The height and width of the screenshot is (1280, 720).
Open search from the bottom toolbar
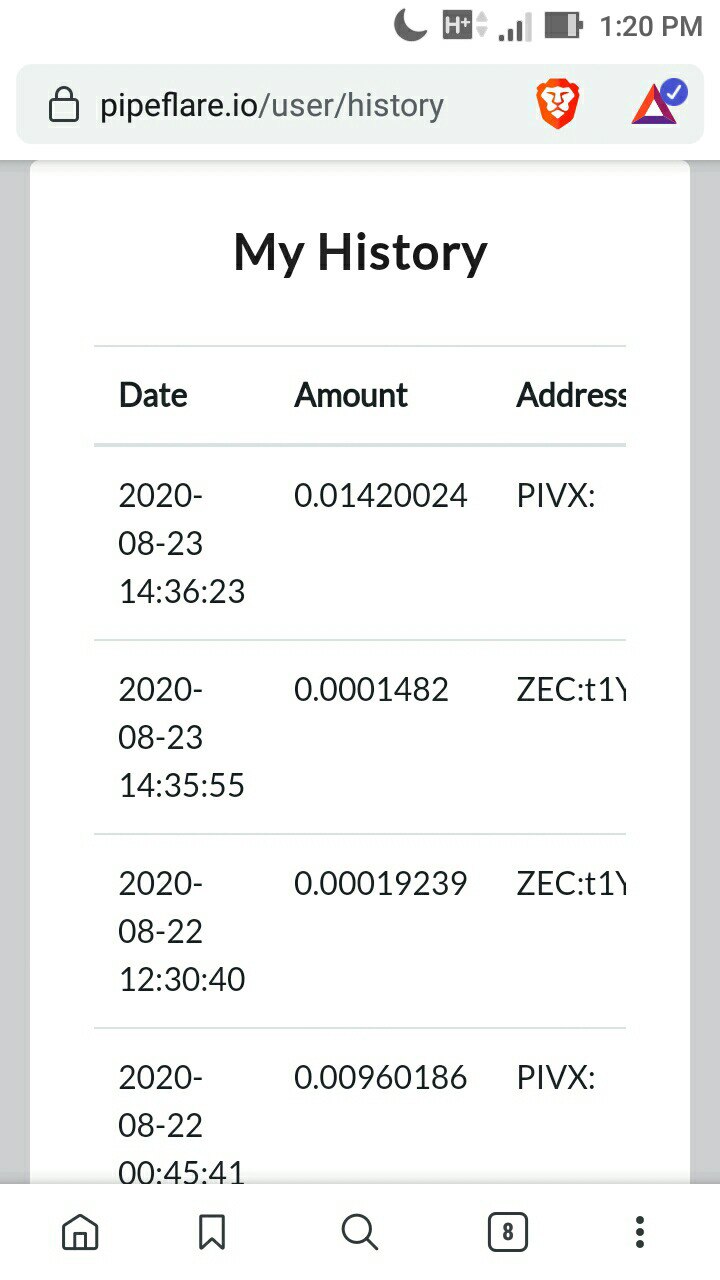coord(360,1232)
